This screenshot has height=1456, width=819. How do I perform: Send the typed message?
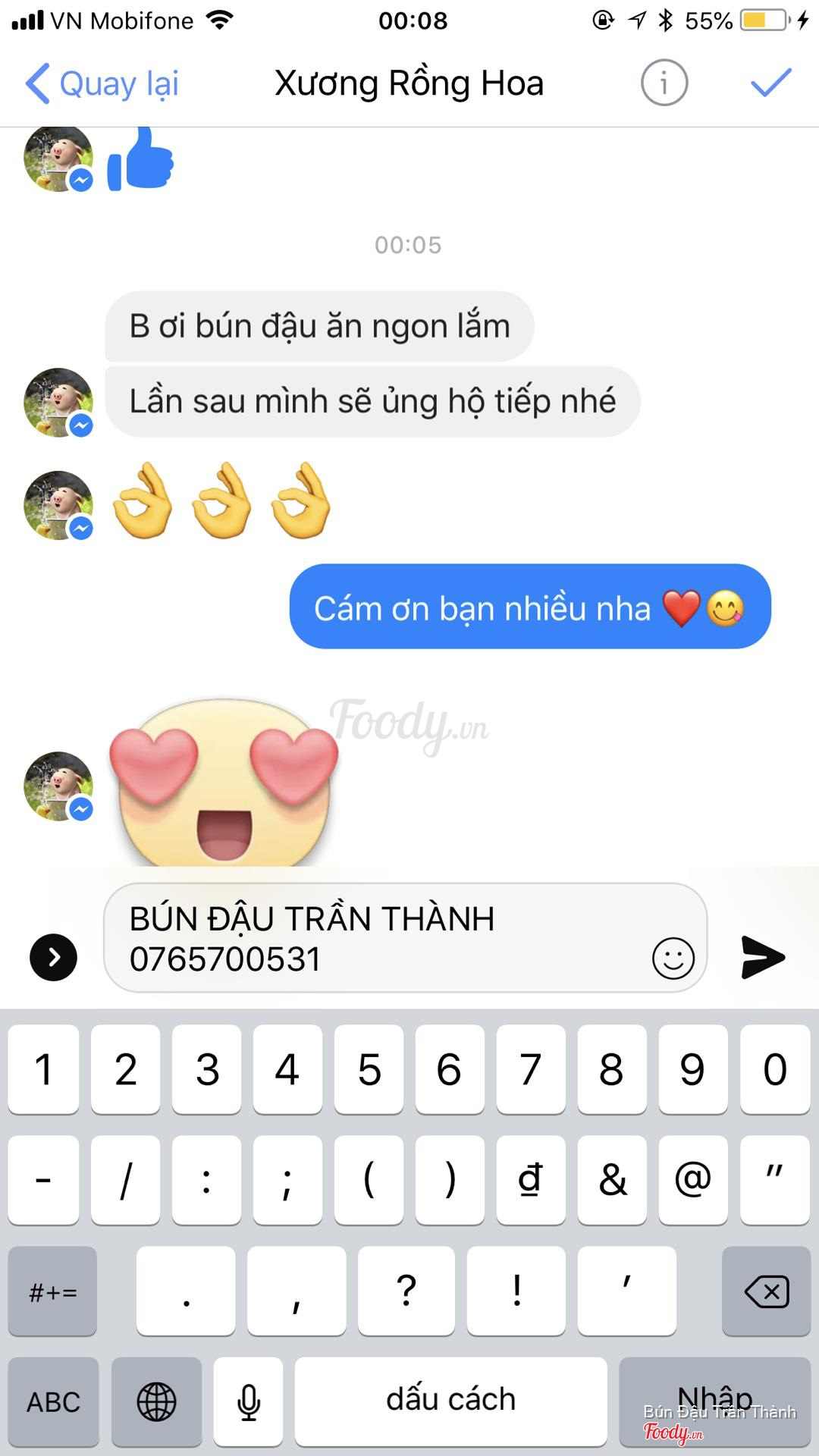(x=763, y=957)
